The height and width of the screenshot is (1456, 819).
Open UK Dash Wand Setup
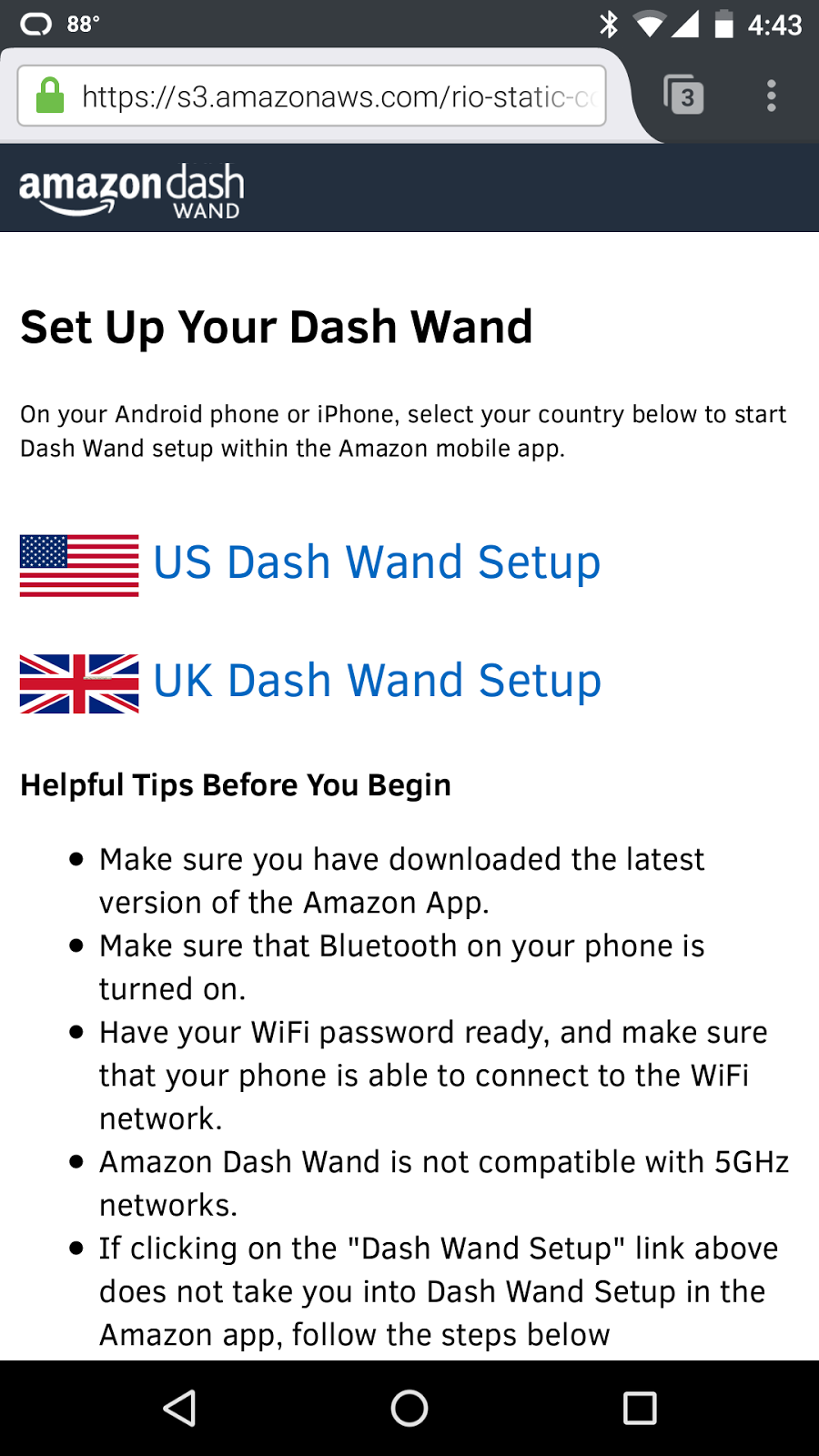click(379, 682)
